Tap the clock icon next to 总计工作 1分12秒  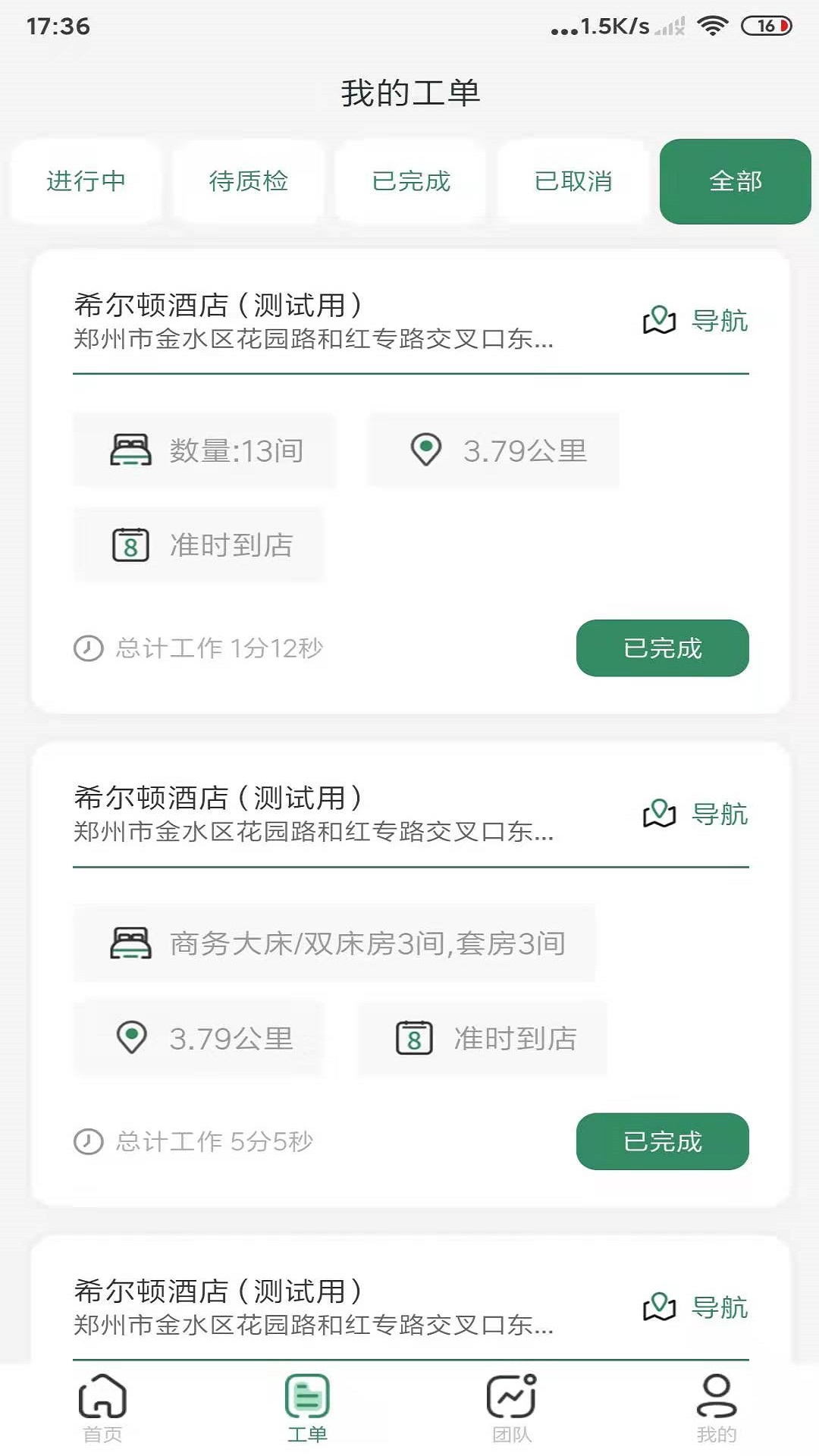coord(87,648)
